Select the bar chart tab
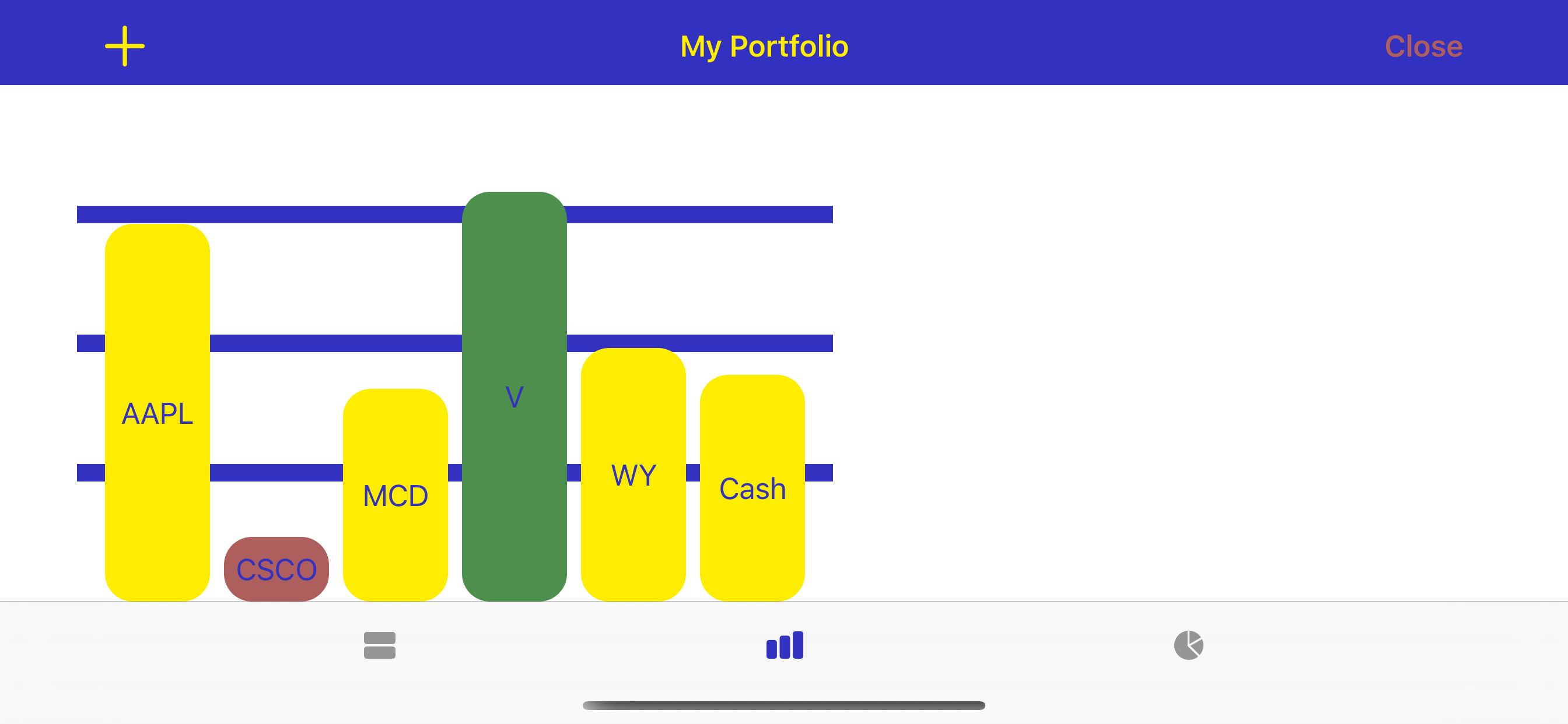 point(784,645)
